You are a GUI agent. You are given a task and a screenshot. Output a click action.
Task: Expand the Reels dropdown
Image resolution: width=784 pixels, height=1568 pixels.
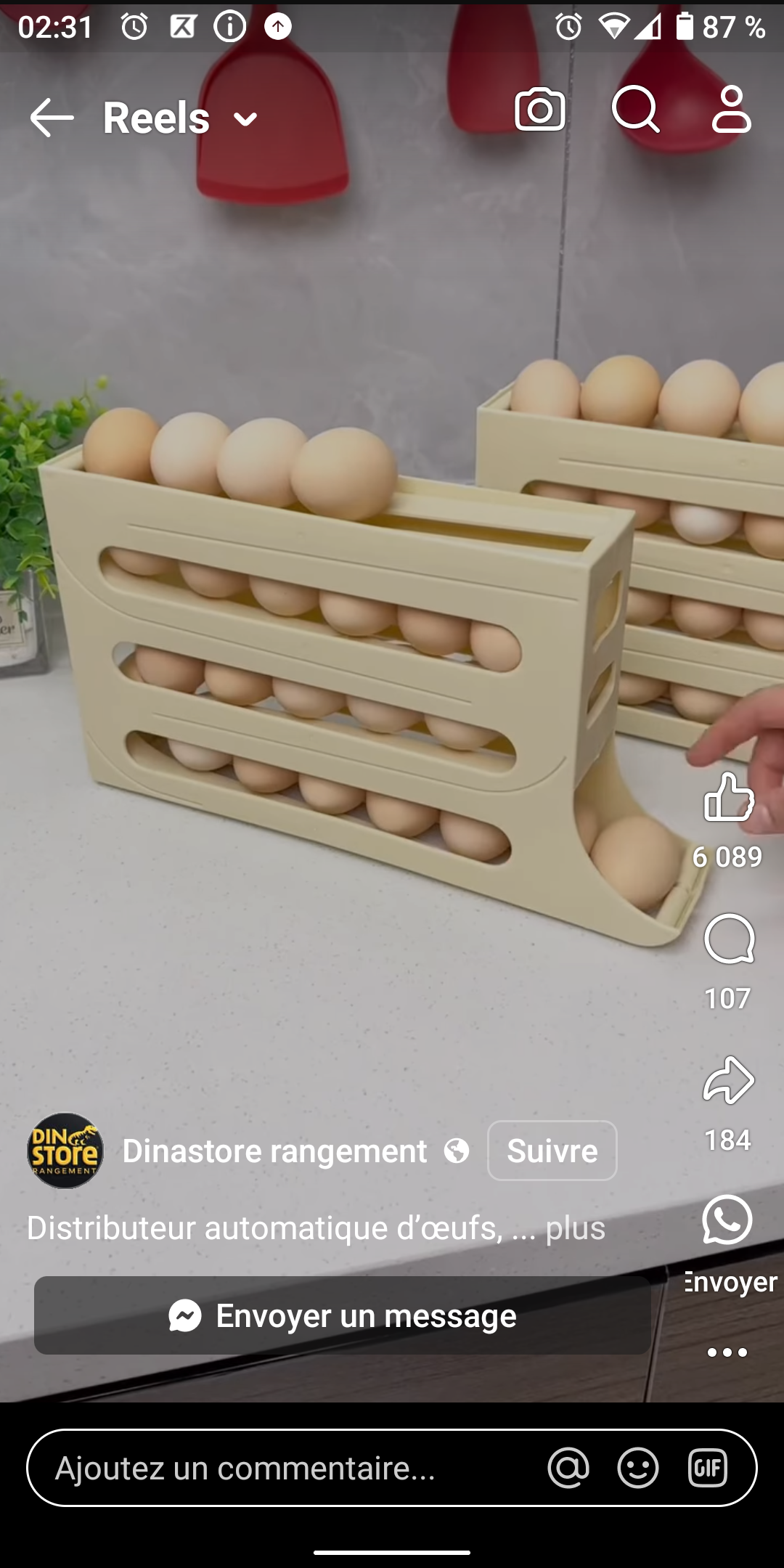[245, 119]
